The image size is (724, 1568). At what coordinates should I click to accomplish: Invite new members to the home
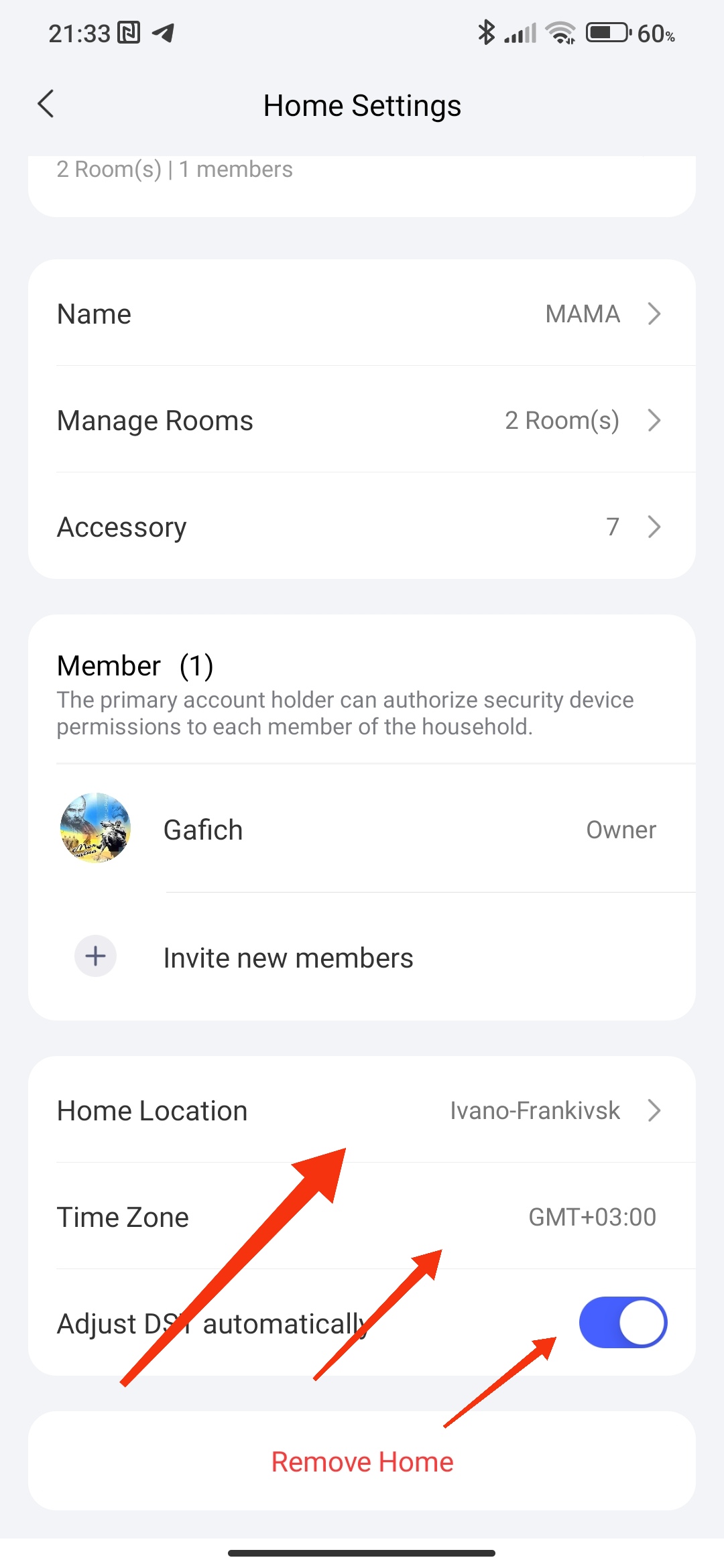pos(288,958)
